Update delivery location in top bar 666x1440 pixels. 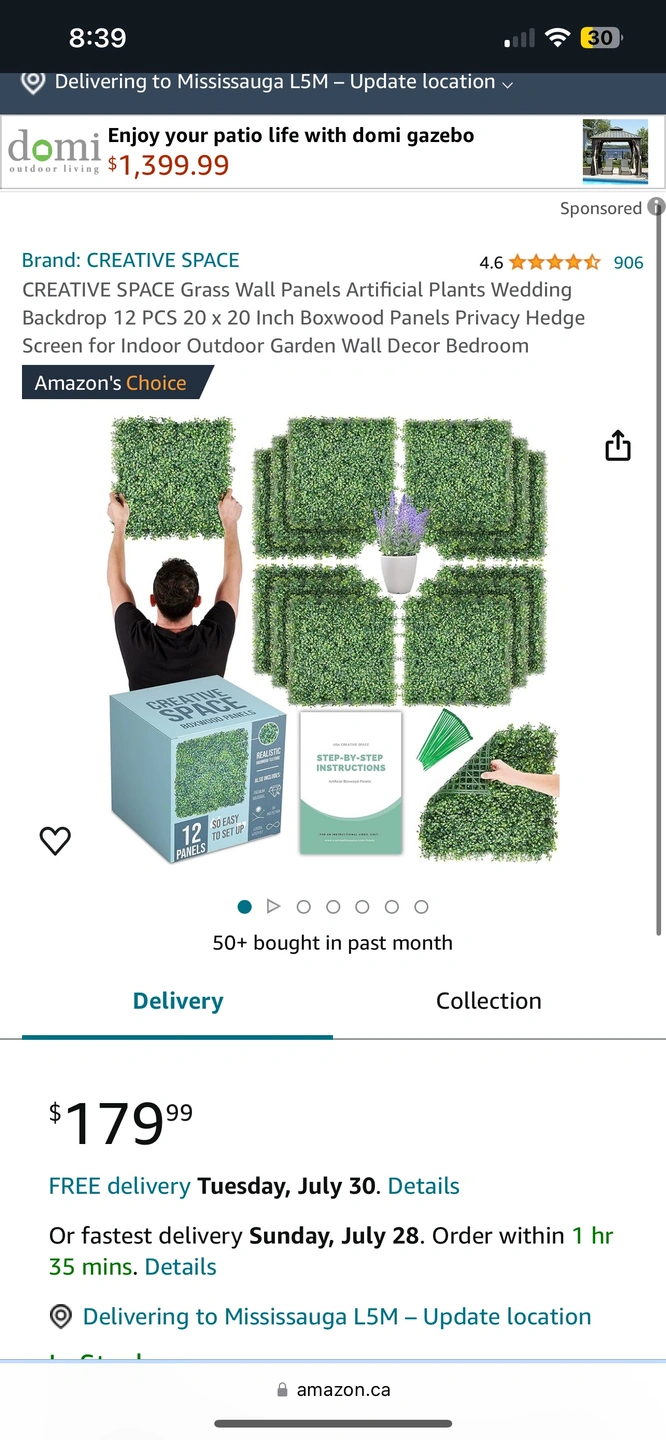point(283,82)
